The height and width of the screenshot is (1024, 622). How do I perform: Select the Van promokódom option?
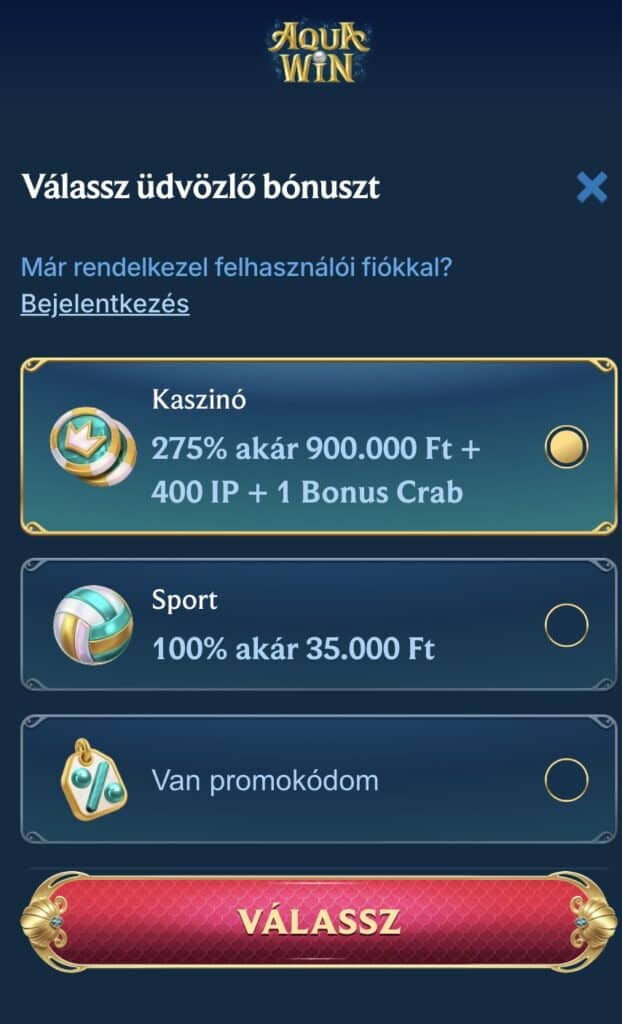pos(566,780)
